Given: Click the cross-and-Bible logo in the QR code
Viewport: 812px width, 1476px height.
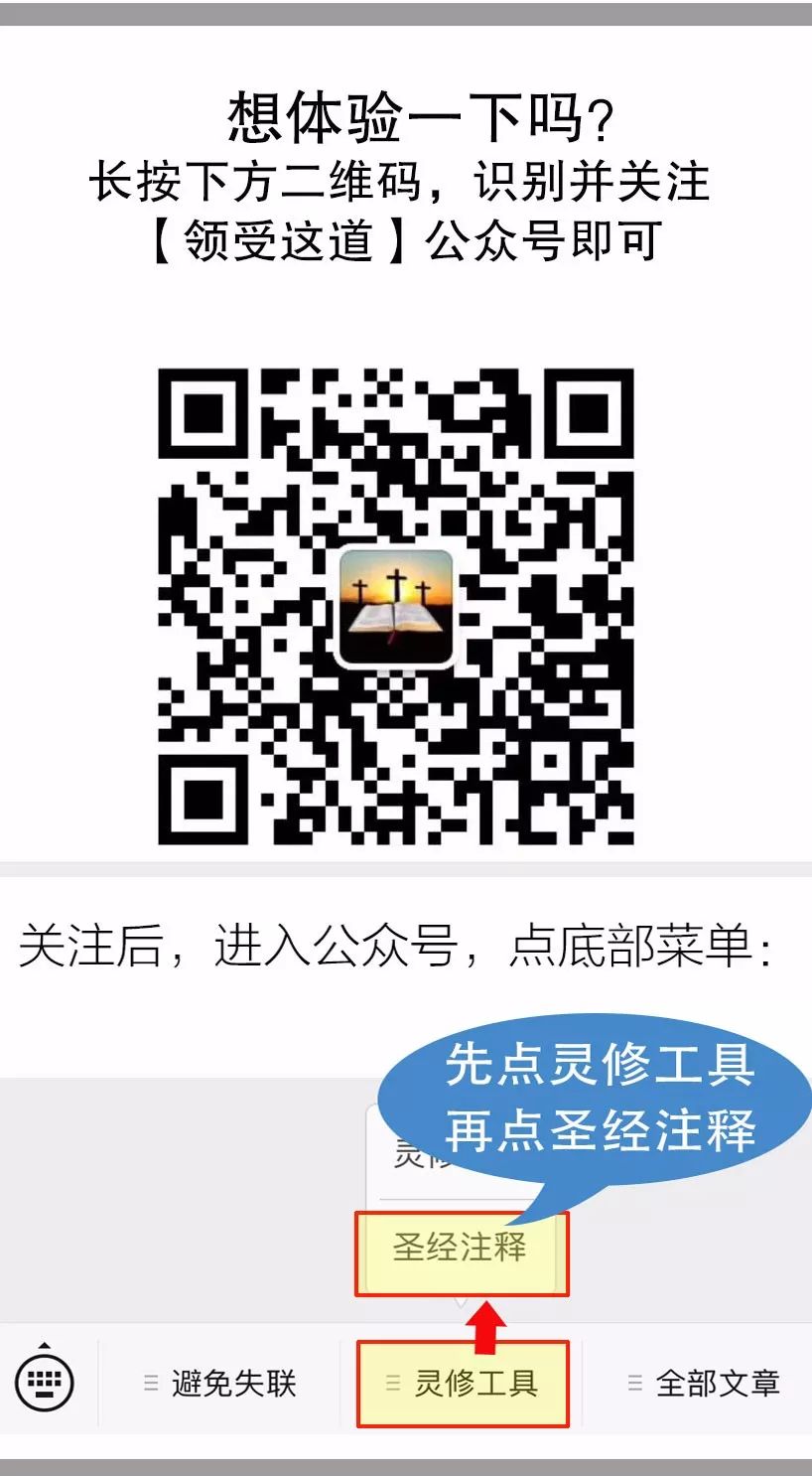Looking at the screenshot, I should pos(396,606).
